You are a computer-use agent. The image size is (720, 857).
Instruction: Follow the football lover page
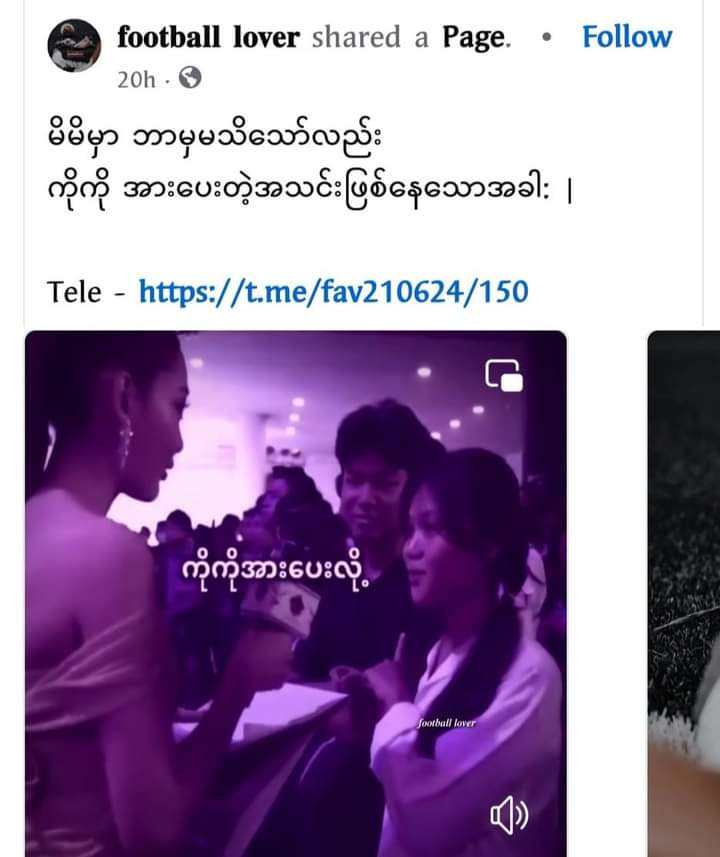click(x=627, y=37)
